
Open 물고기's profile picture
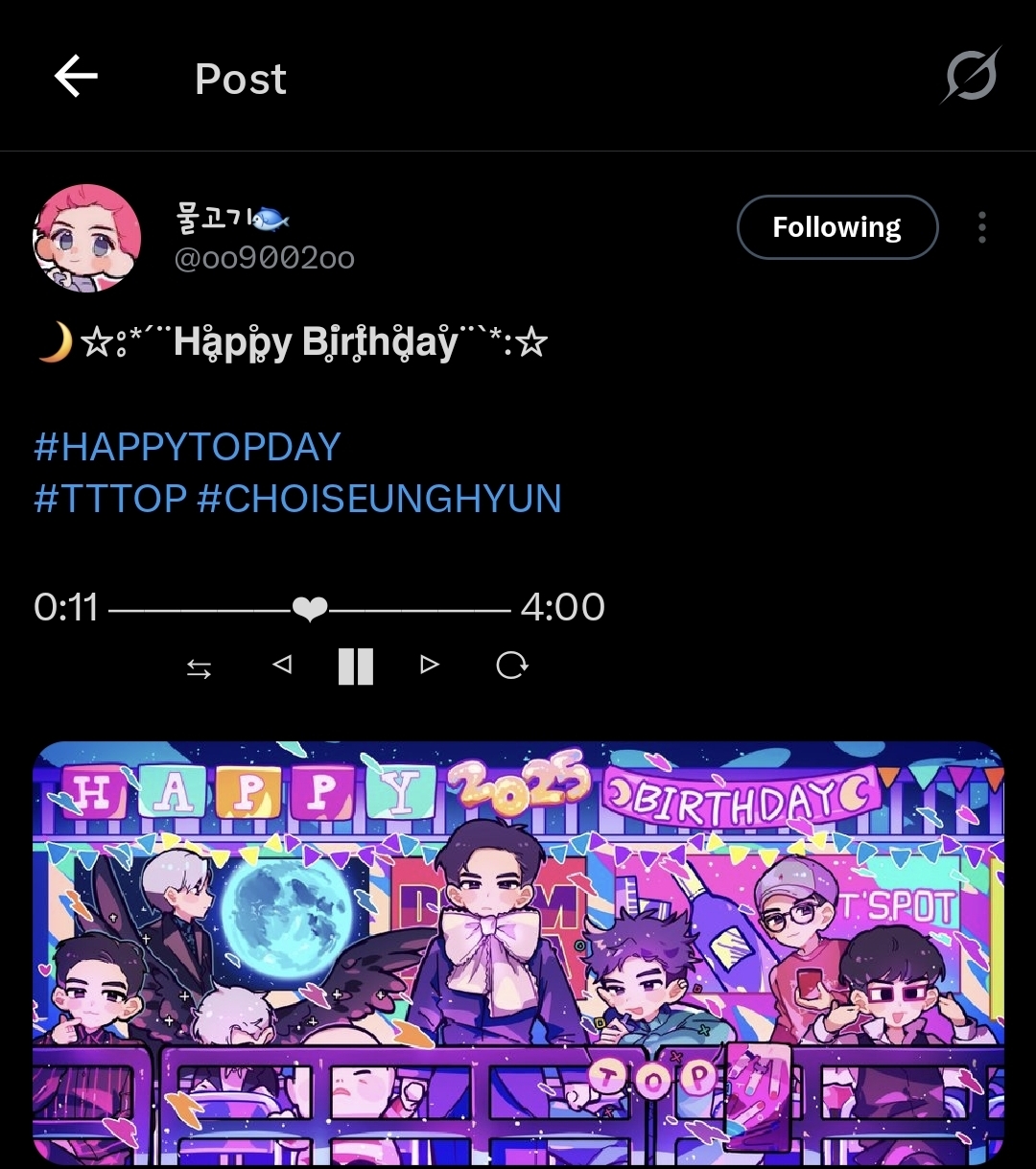[87, 238]
